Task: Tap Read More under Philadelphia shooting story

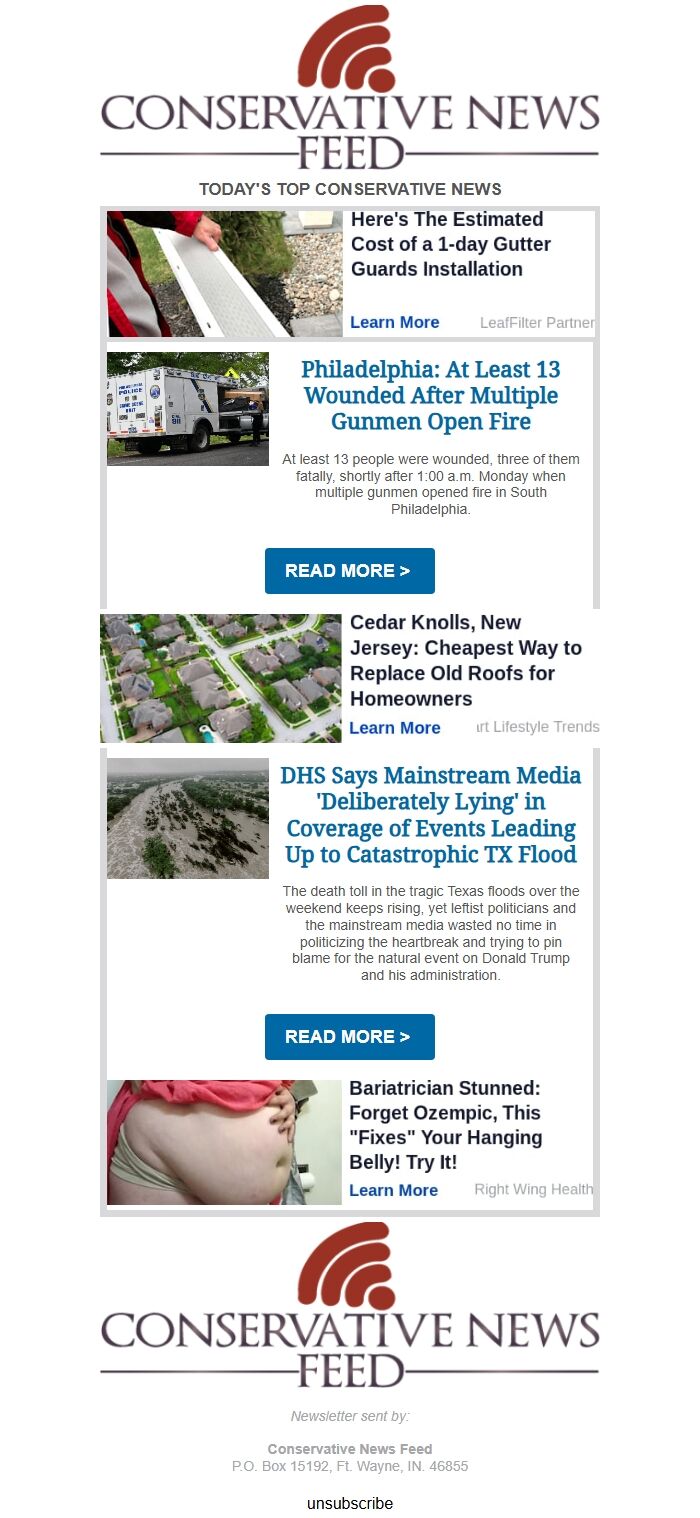Action: click(x=350, y=571)
